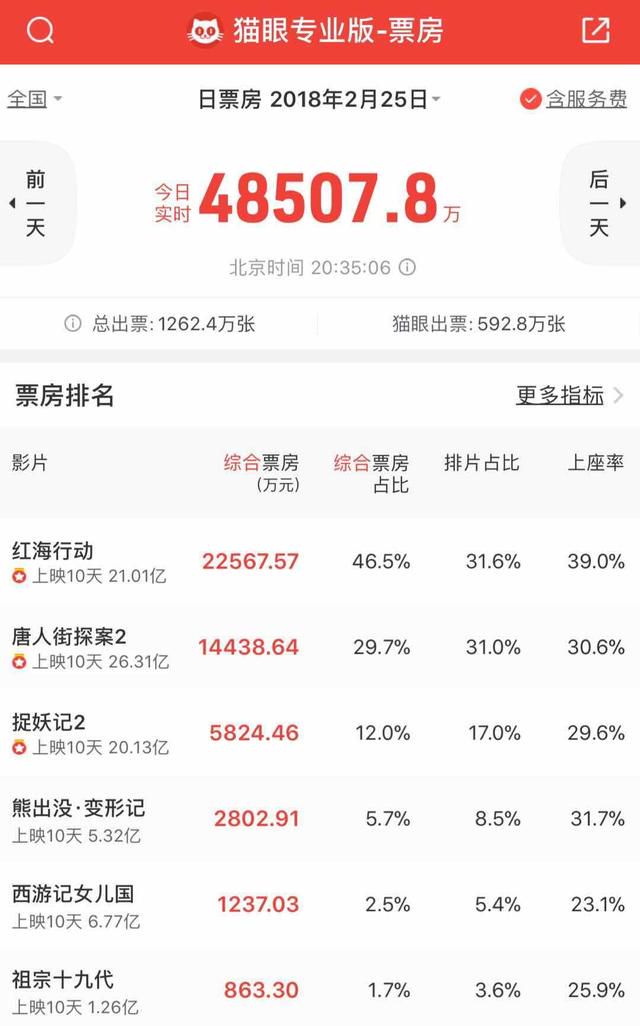Open the 捉妖记2 movie row

320,733
